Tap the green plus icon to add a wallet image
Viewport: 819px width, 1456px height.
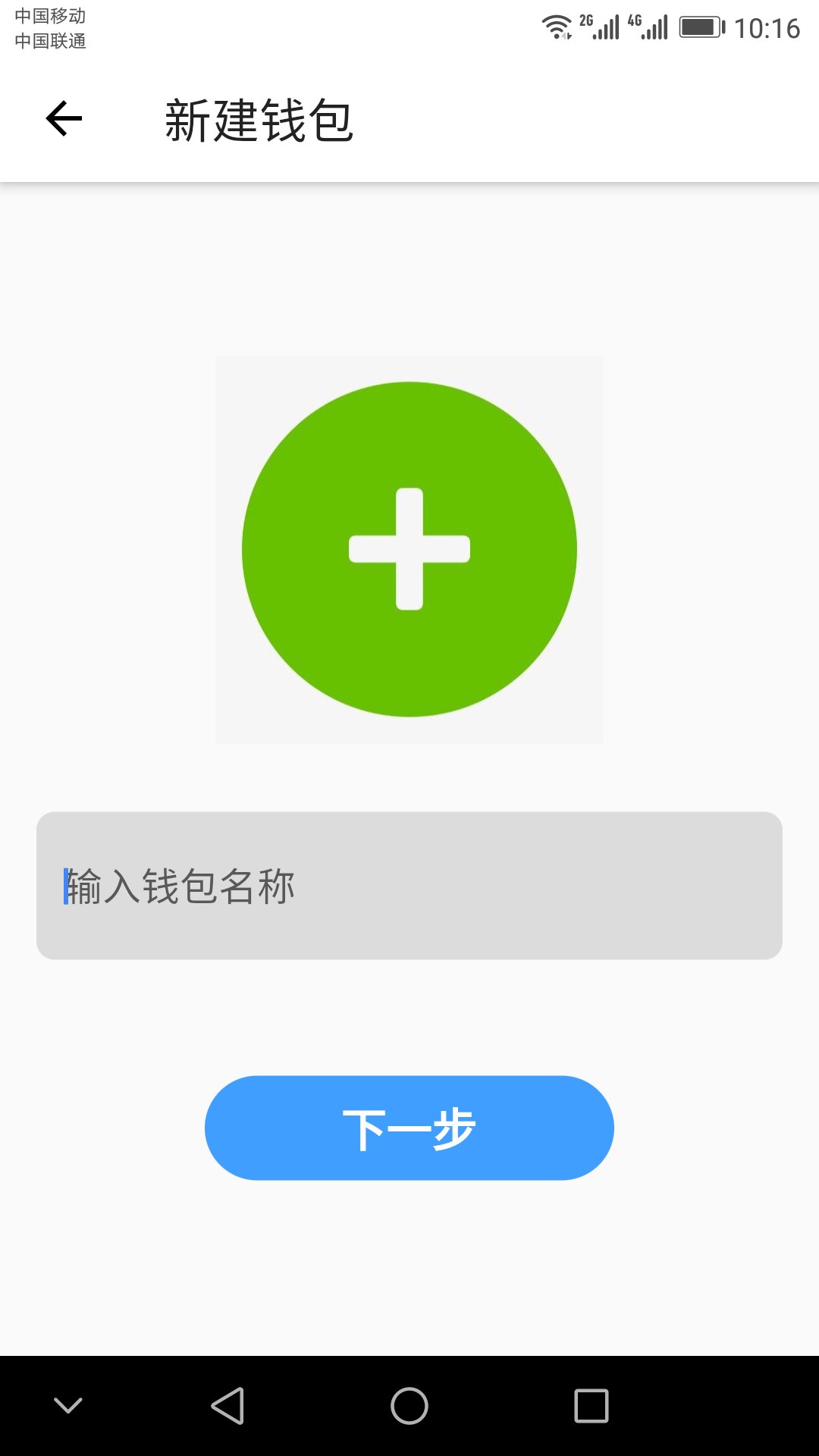pos(409,549)
